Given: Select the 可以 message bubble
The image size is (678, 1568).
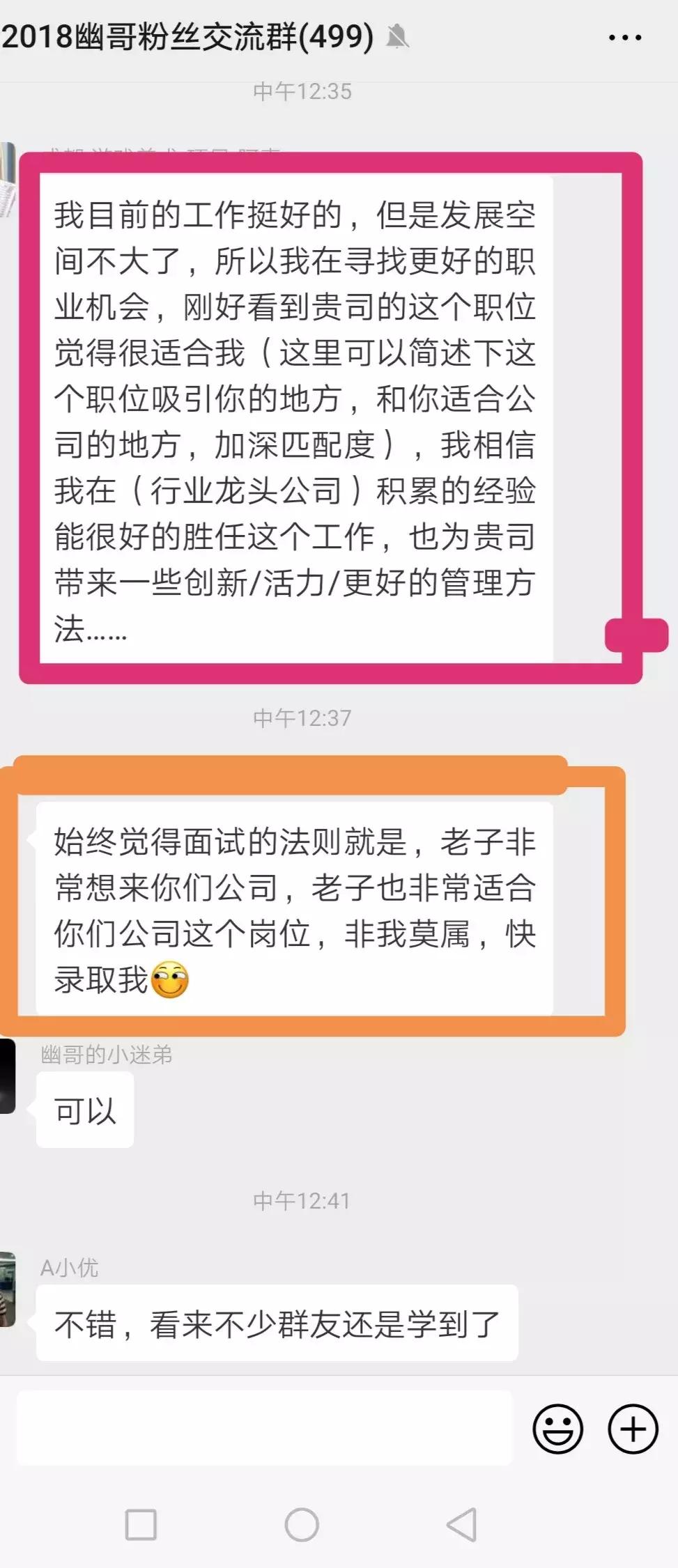Looking at the screenshot, I should click(85, 1108).
